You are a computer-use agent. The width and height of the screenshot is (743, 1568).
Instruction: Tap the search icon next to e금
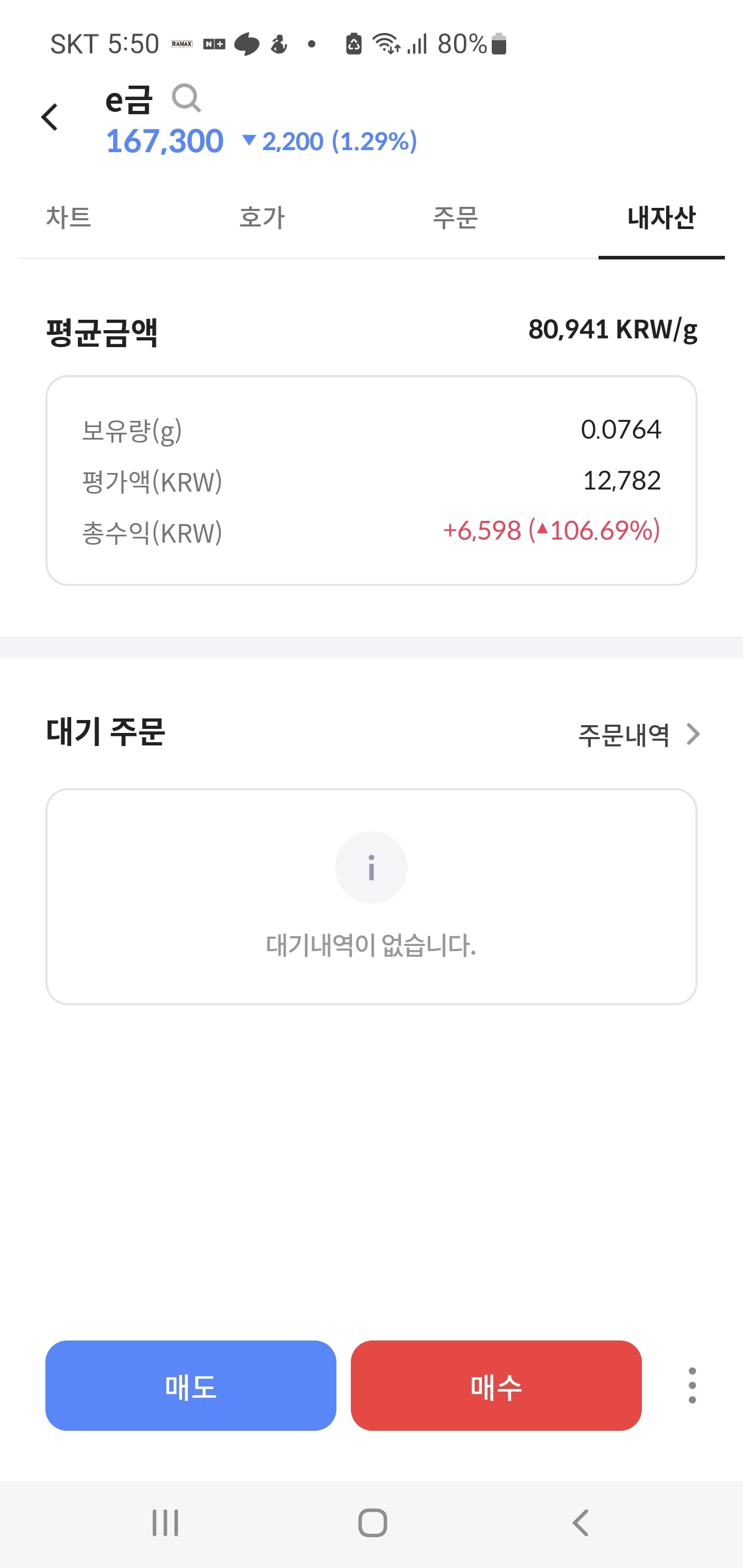(x=186, y=98)
